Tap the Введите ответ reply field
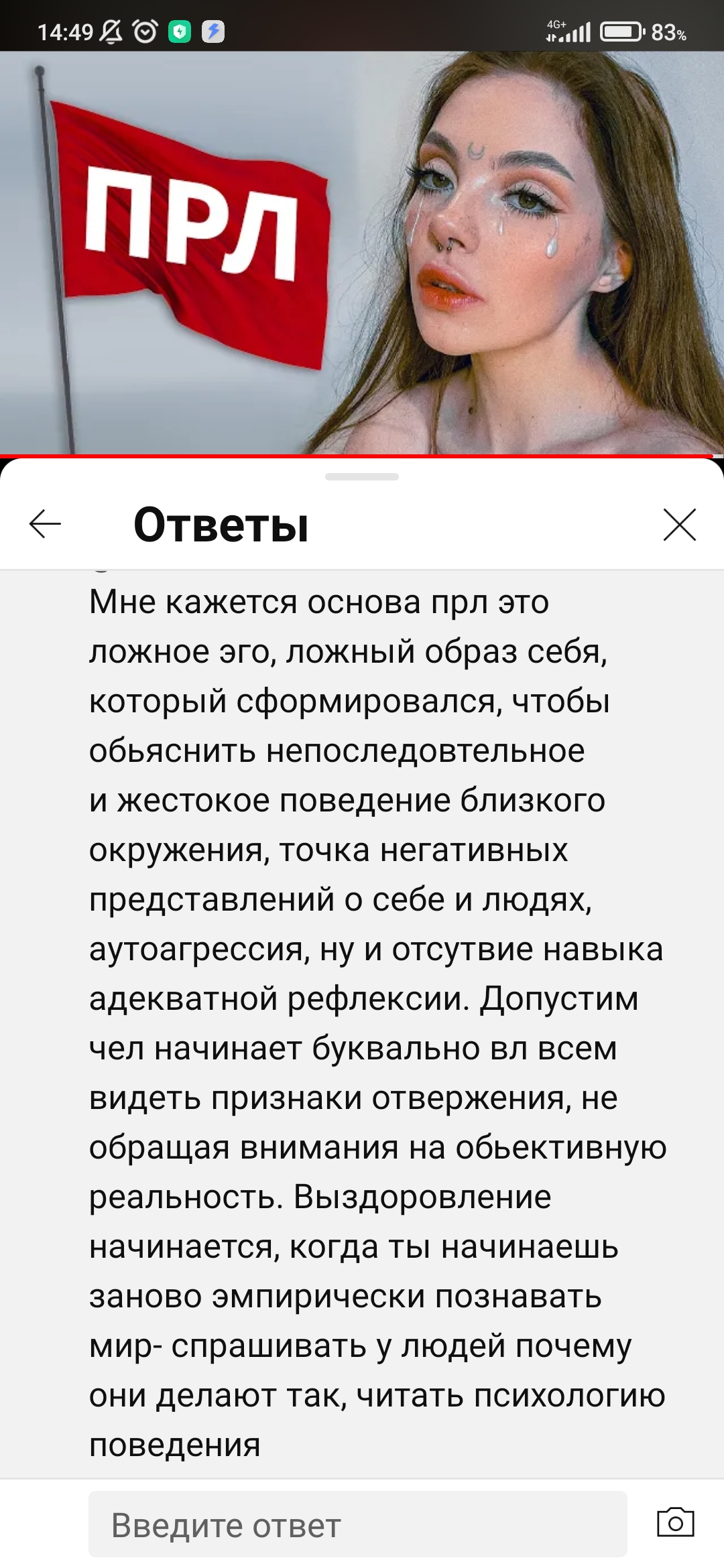The height and width of the screenshot is (1568, 724). pyautogui.click(x=358, y=1525)
